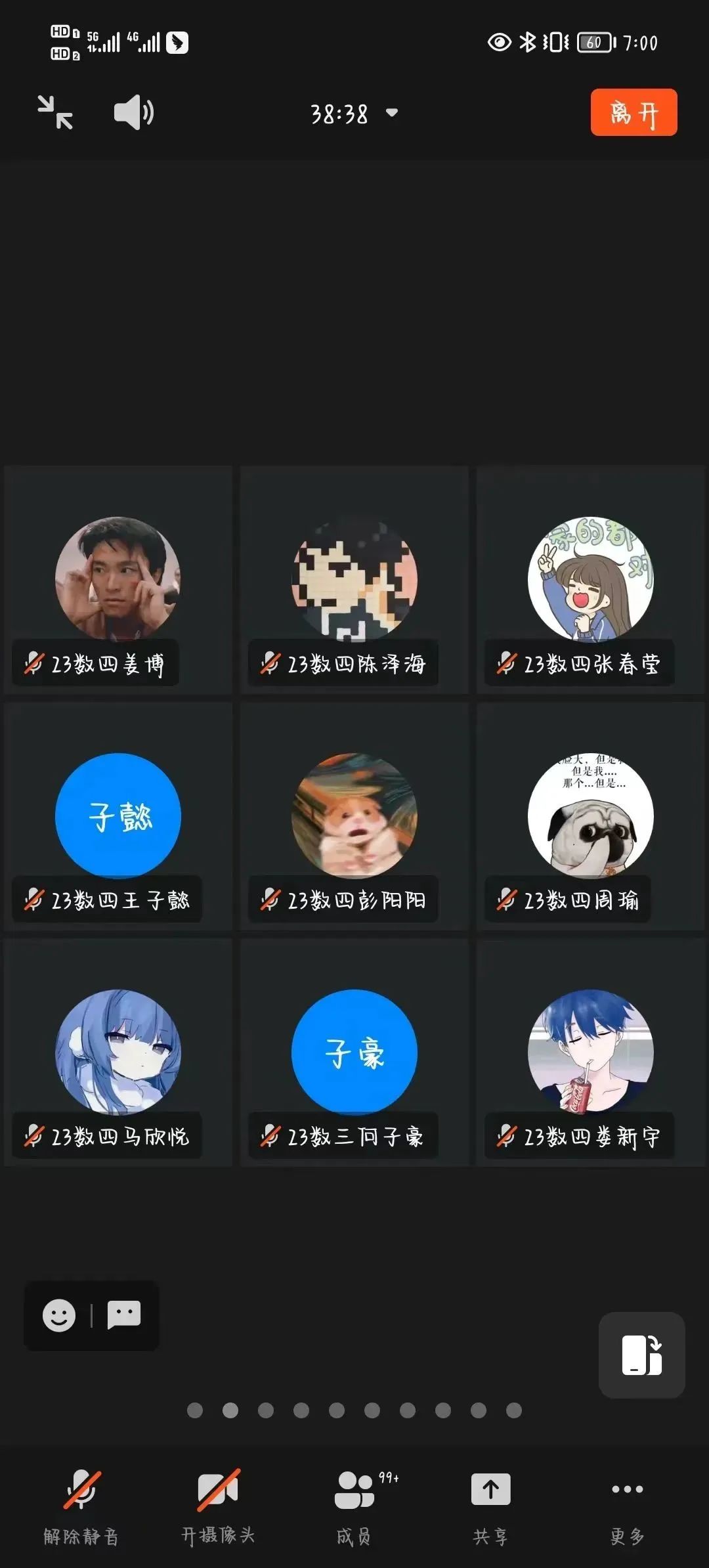Open the meeting chat bubble
The image size is (709, 1568).
pos(123,1315)
